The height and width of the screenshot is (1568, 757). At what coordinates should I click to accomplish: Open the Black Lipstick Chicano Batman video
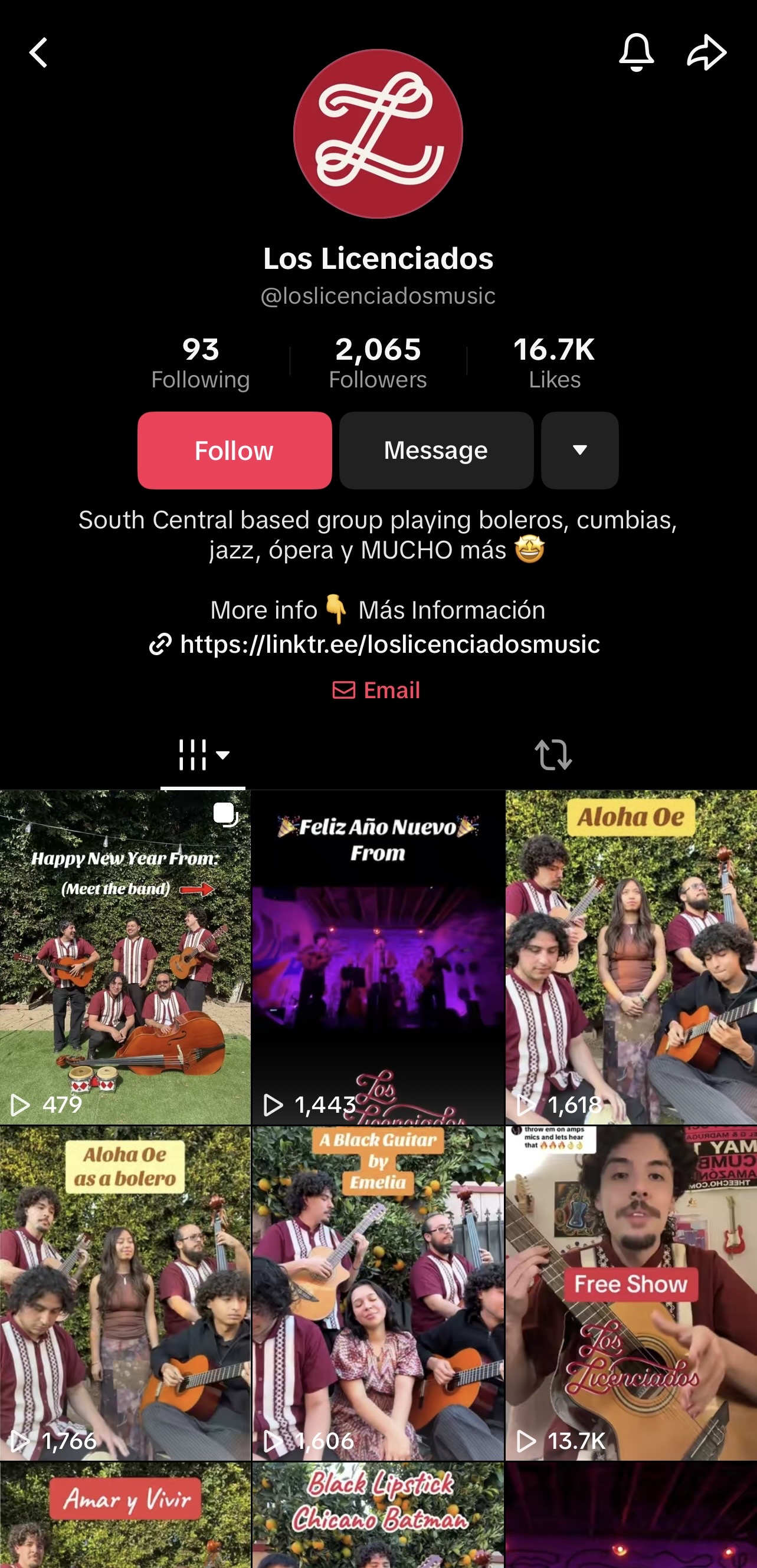click(x=378, y=1516)
